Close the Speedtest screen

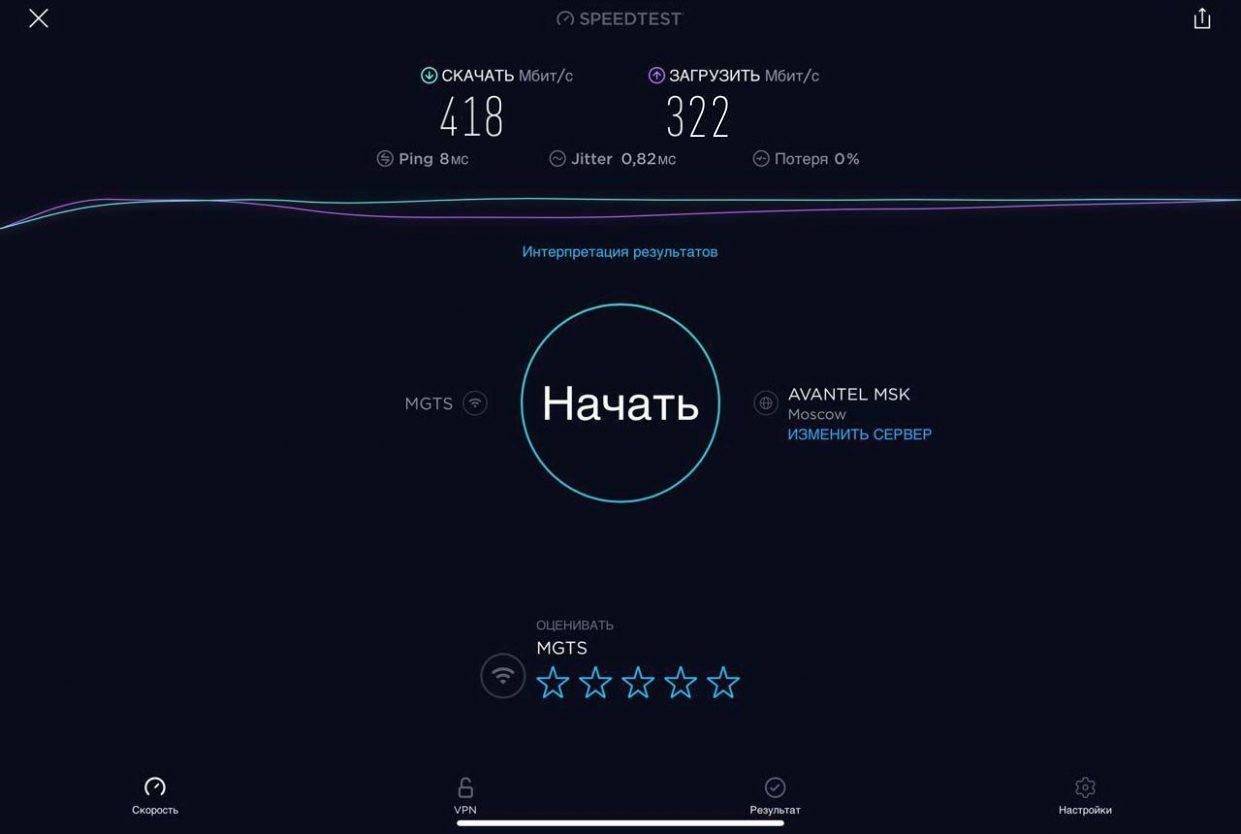tap(38, 18)
